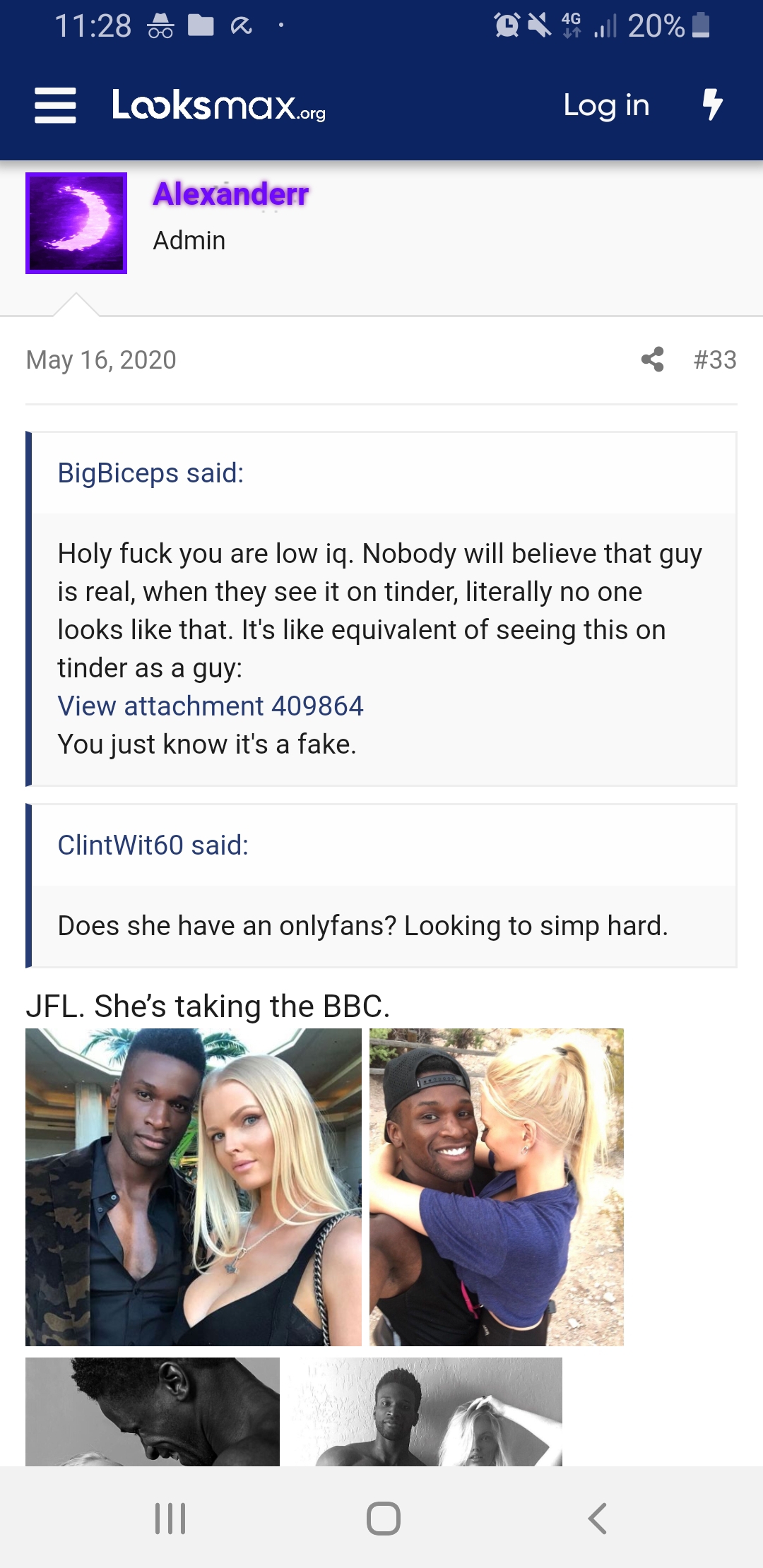This screenshot has width=763, height=1568.
Task: Share post number 33
Action: [653, 360]
